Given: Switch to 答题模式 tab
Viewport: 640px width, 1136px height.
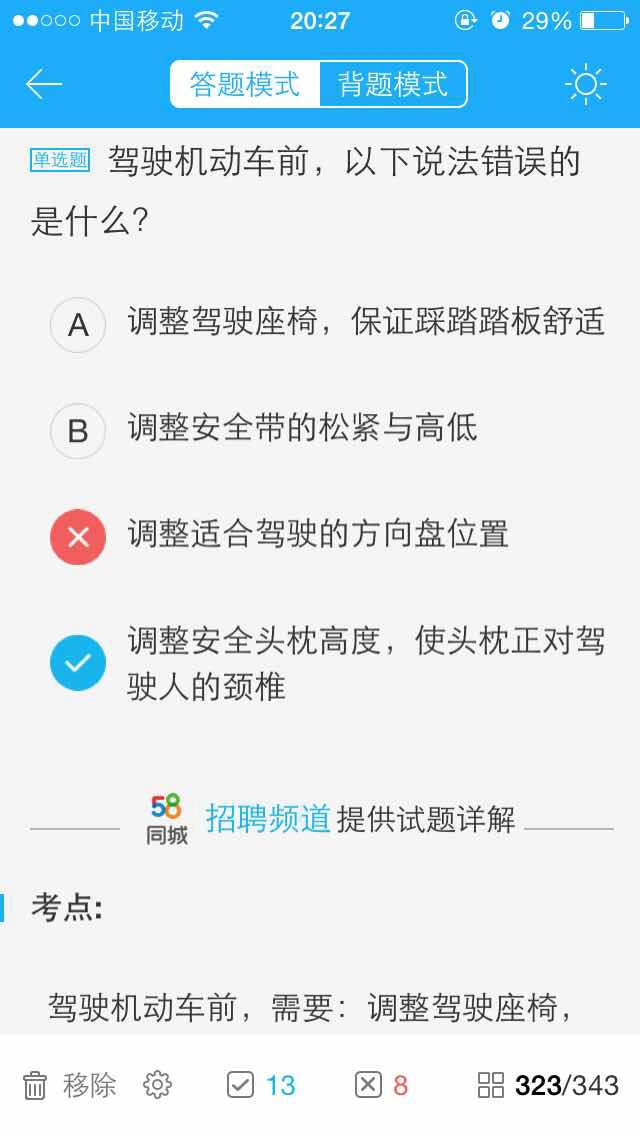Looking at the screenshot, I should (x=245, y=84).
